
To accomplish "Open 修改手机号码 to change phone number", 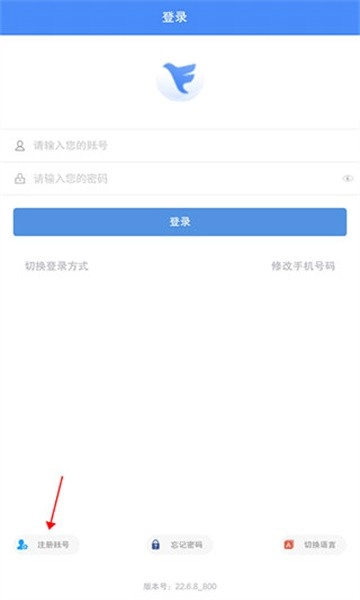I will 303,266.
